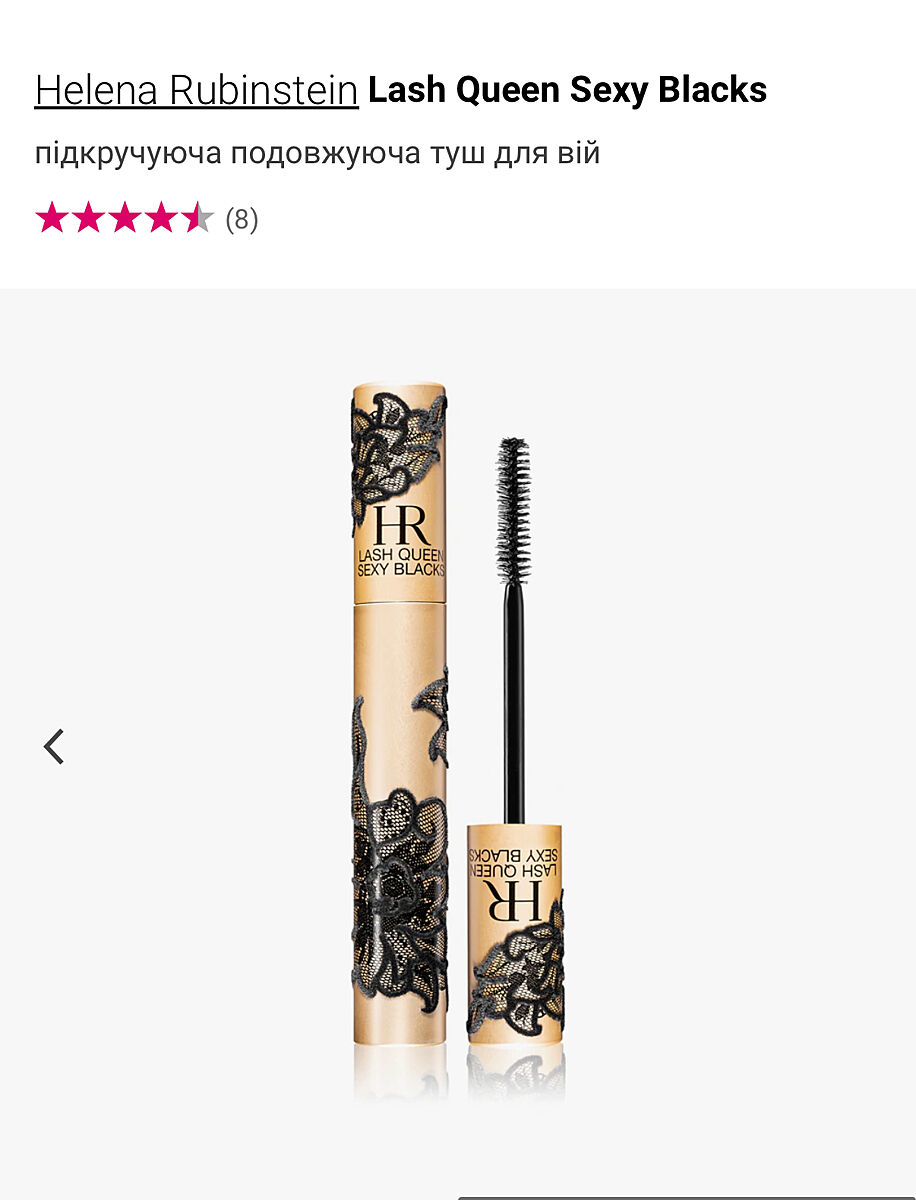Open the star rating reviews (8)

(x=146, y=218)
